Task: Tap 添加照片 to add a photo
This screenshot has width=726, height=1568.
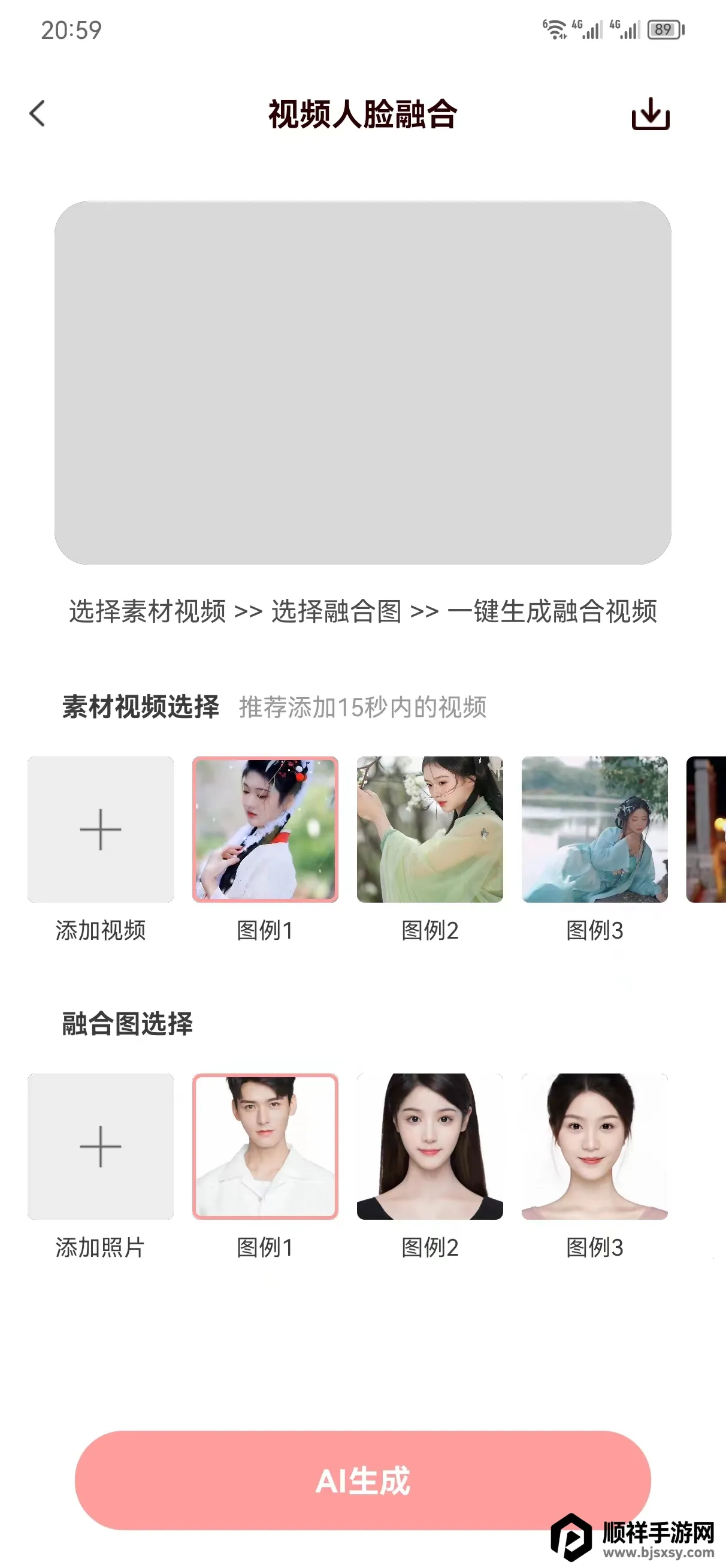Action: [x=101, y=1146]
